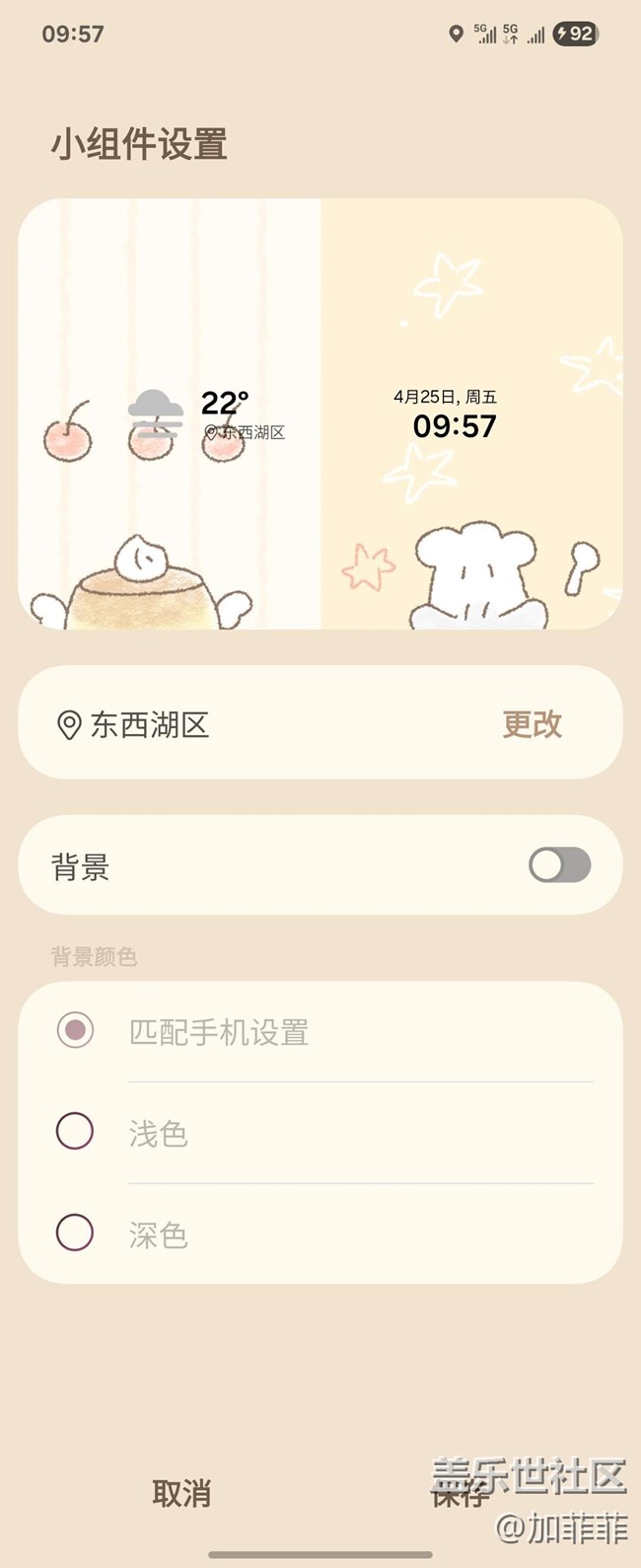Choose the 浅色 background color
Viewport: 641px width, 1568px height.
pos(320,1132)
